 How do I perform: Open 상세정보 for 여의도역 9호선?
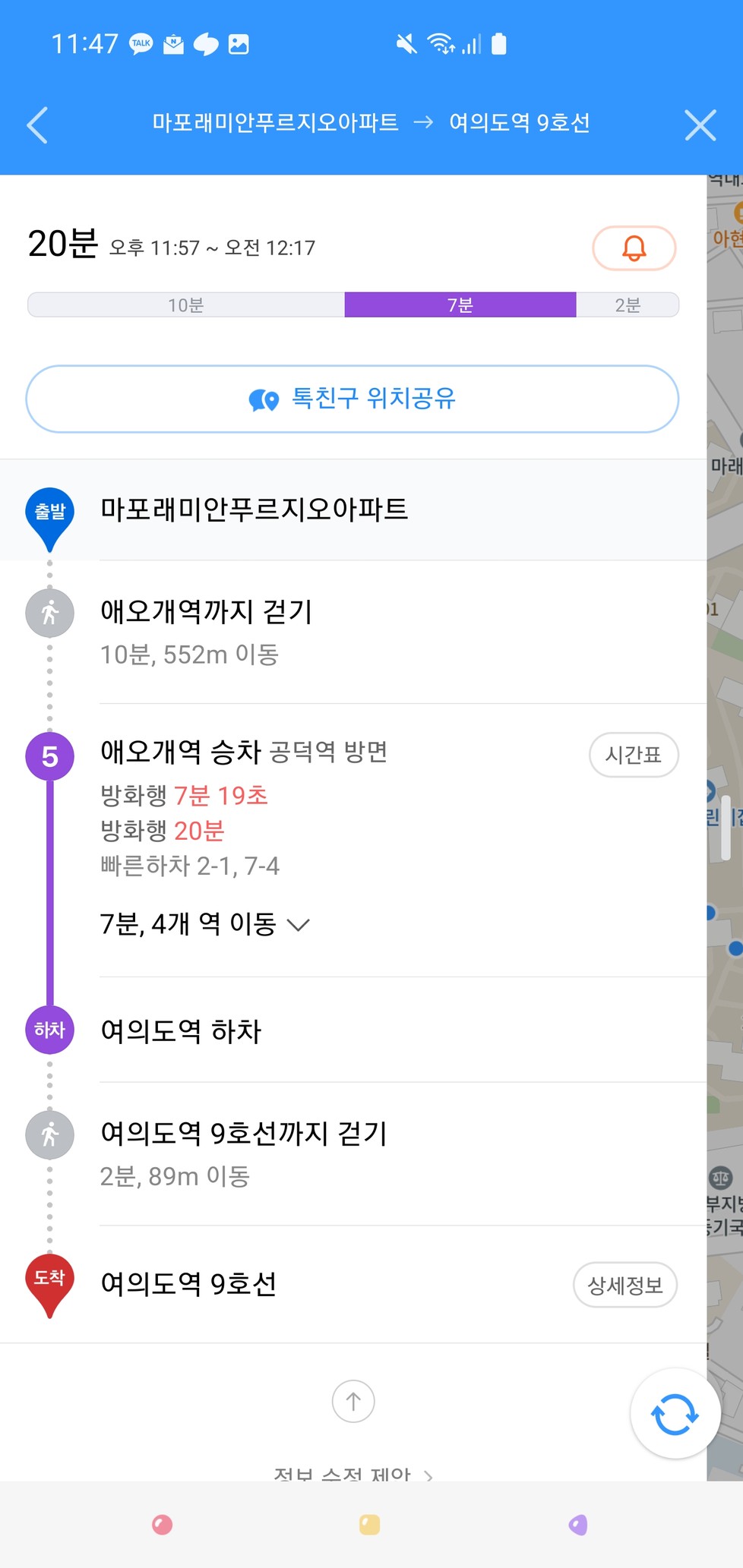point(625,1286)
